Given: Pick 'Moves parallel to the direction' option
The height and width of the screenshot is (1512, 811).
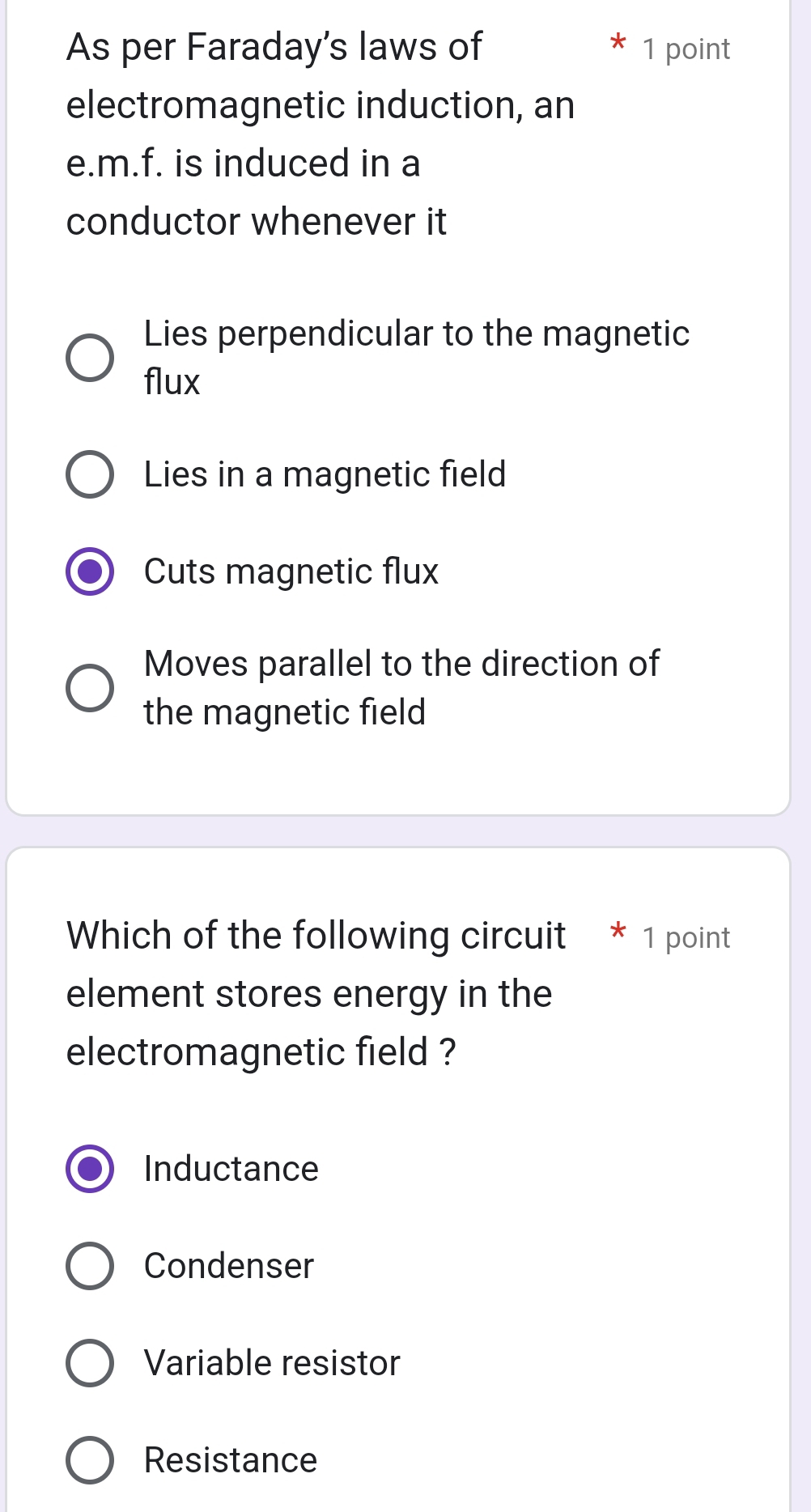Looking at the screenshot, I should coord(90,688).
